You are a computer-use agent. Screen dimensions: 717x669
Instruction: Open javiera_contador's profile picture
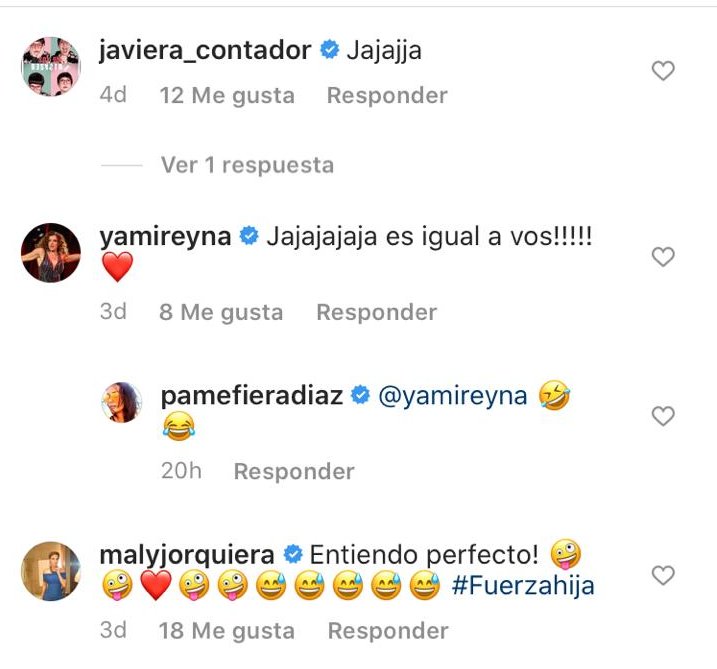50,67
